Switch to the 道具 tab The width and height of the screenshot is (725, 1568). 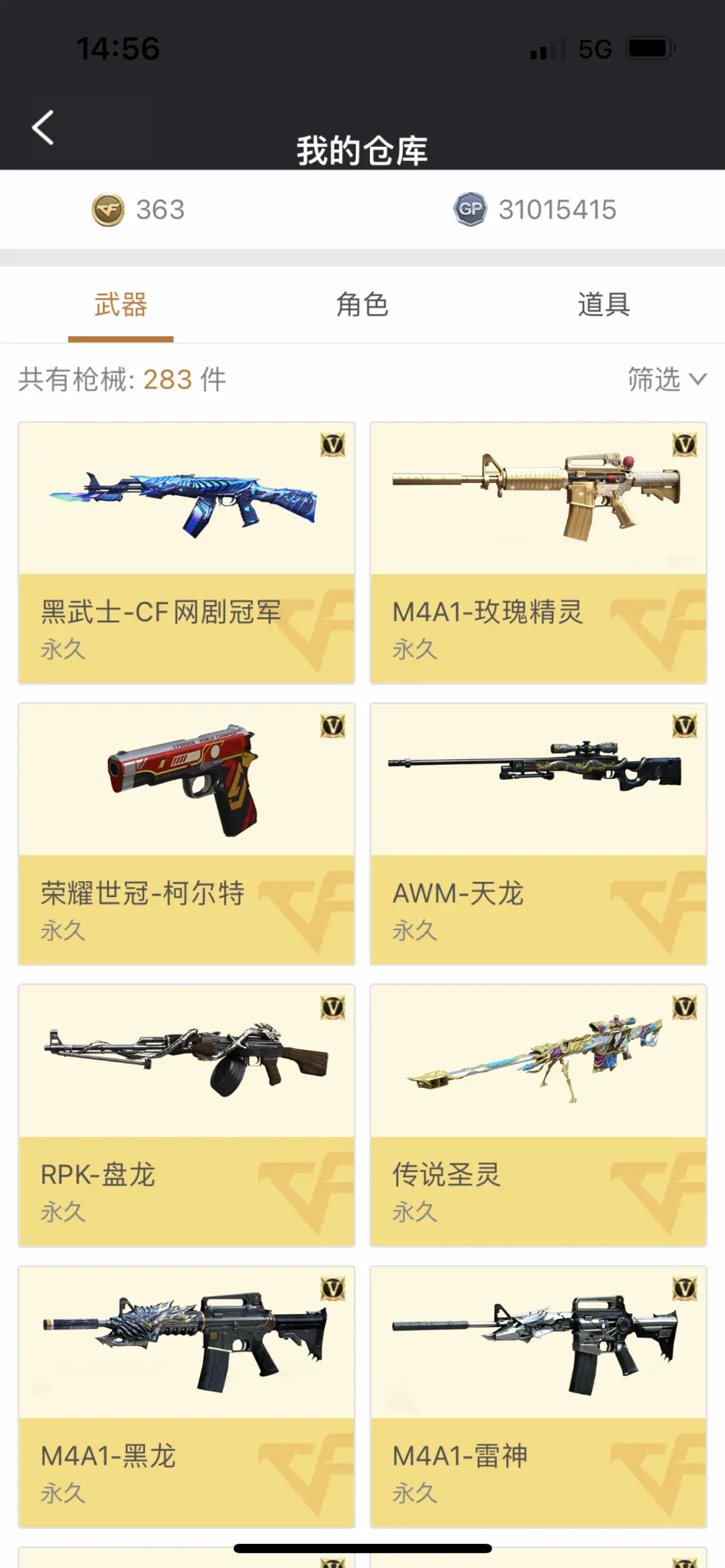604,305
